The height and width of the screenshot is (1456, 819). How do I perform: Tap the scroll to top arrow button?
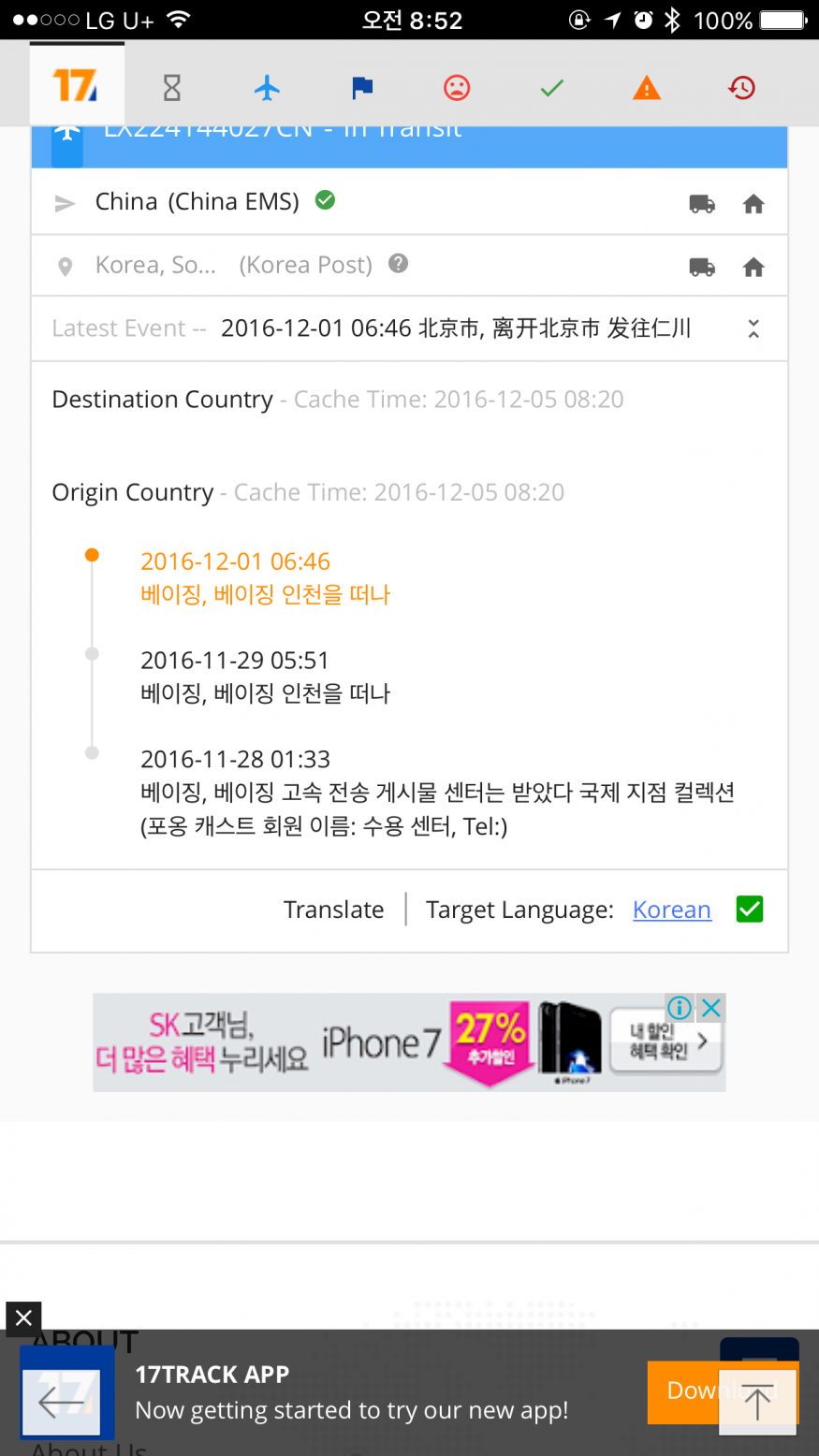(757, 1402)
